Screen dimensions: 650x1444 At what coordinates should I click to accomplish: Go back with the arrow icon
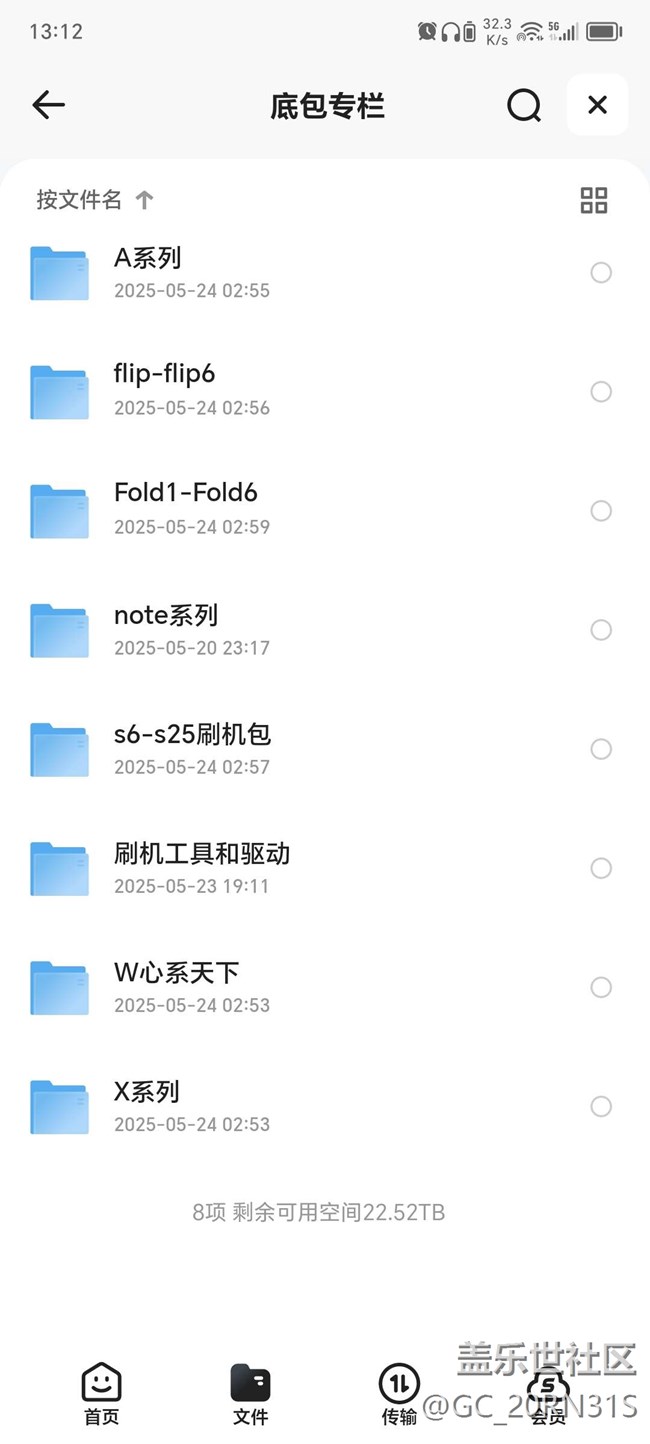48,105
